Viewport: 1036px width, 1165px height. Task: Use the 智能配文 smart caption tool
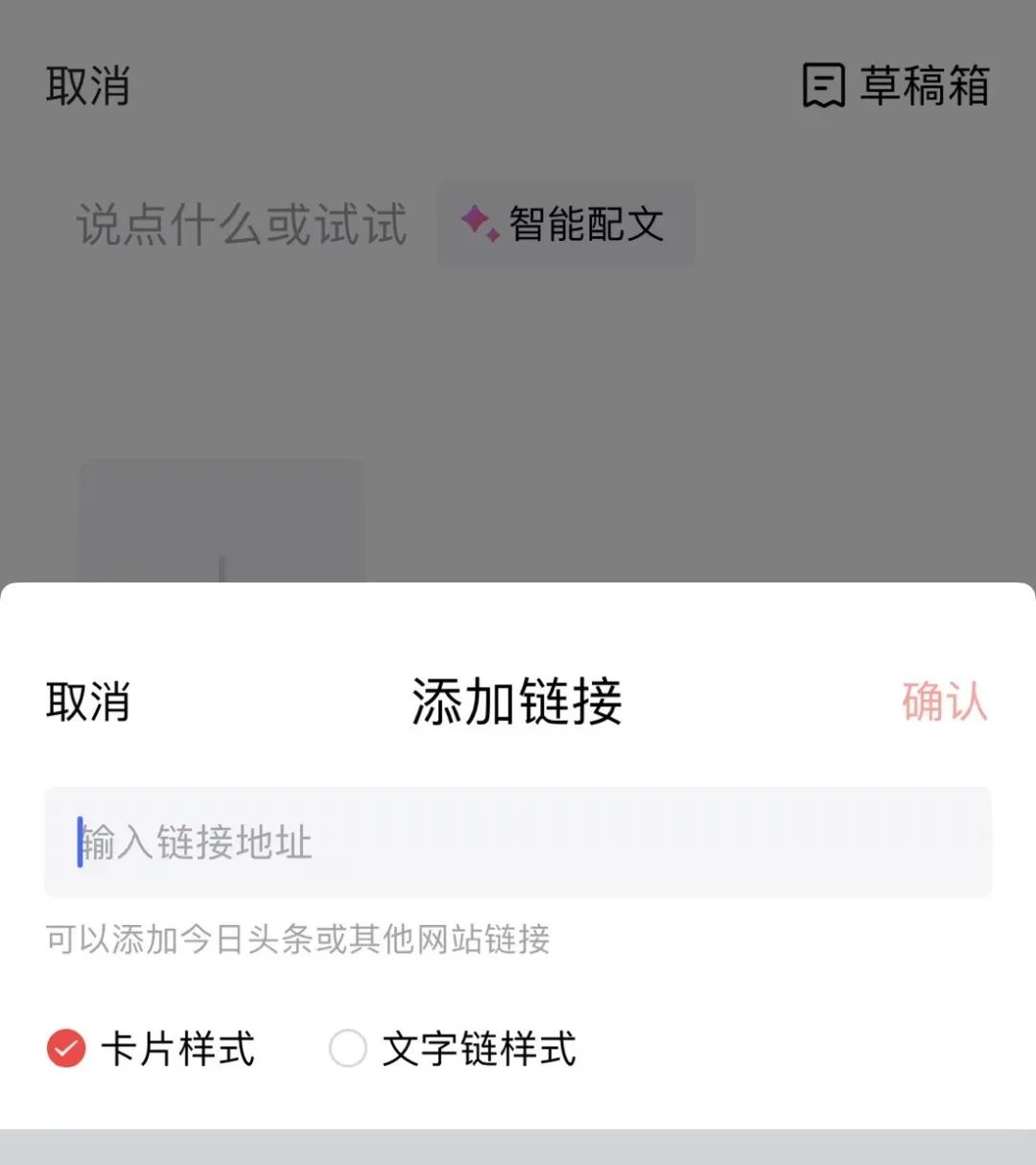pos(566,225)
